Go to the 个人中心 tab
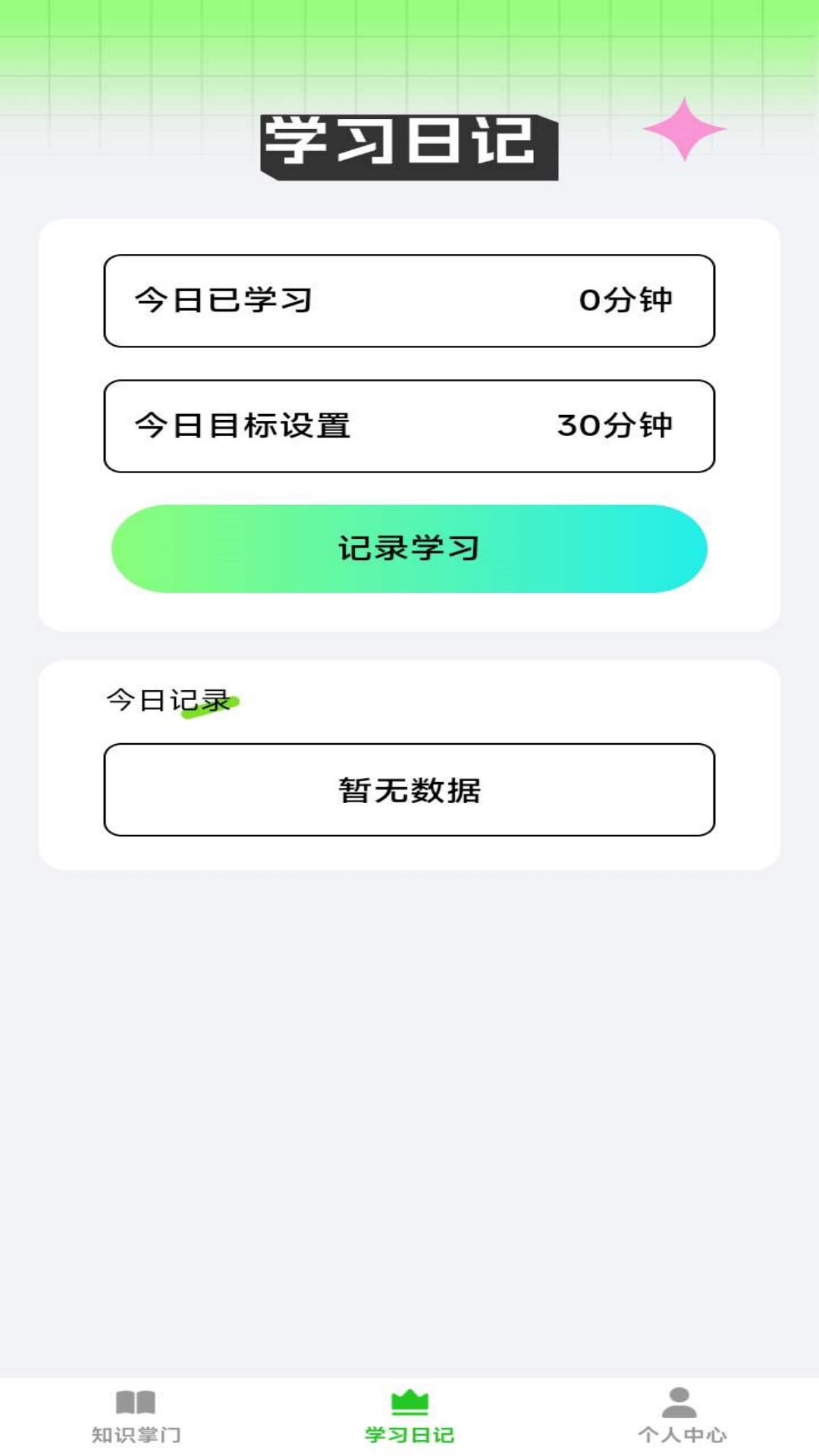This screenshot has height=1456, width=819. pos(682,1416)
